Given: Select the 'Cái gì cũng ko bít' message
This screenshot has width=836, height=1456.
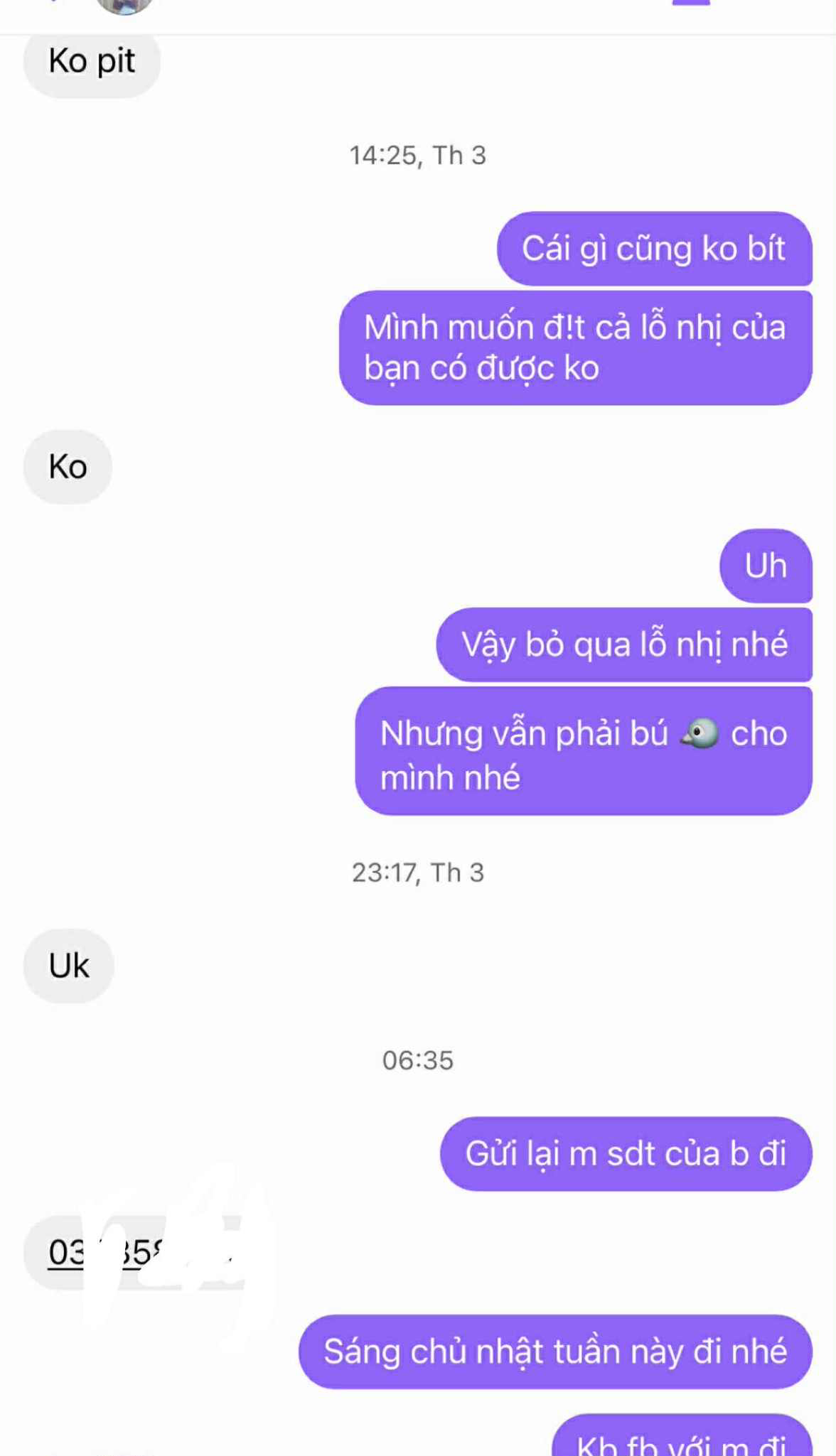Looking at the screenshot, I should [653, 249].
